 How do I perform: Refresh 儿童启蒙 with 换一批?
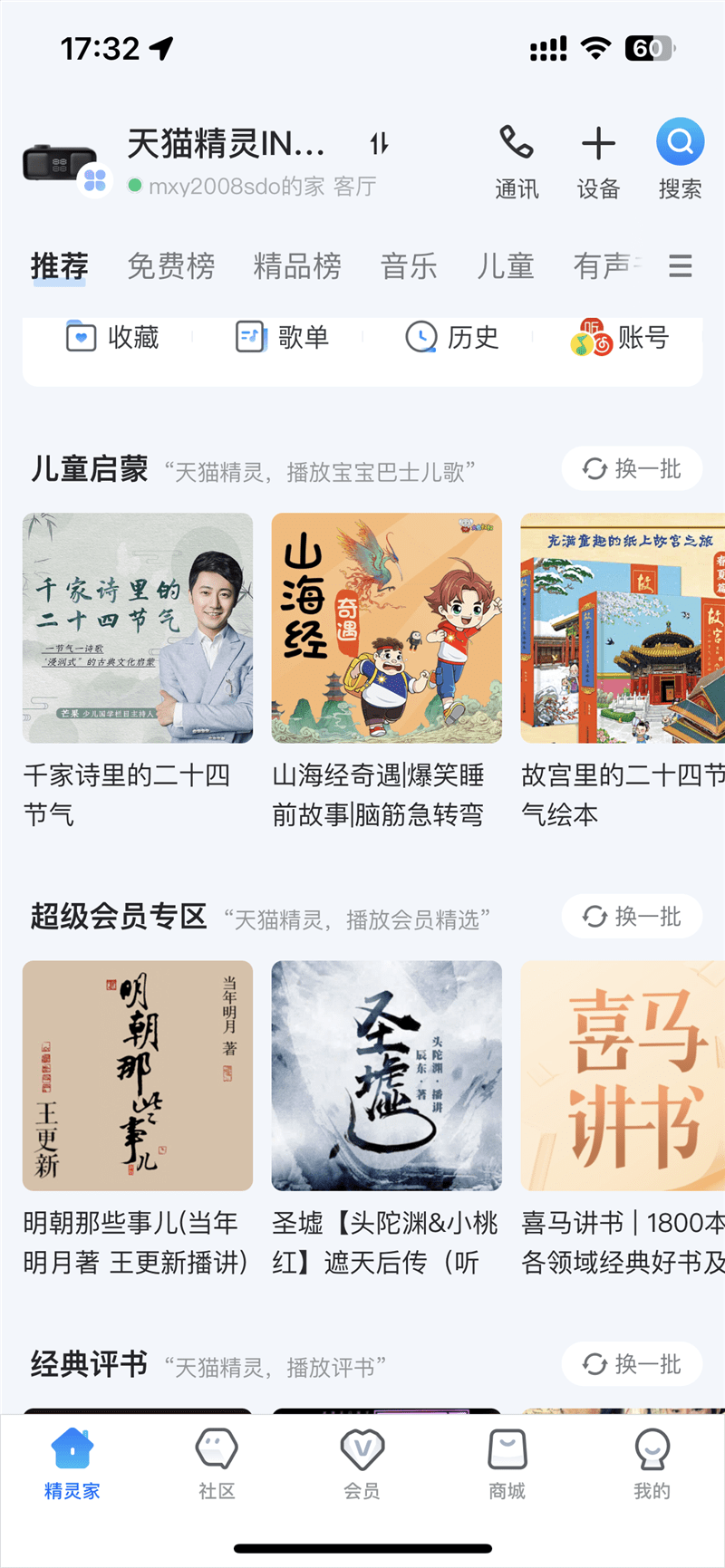pyautogui.click(x=632, y=468)
